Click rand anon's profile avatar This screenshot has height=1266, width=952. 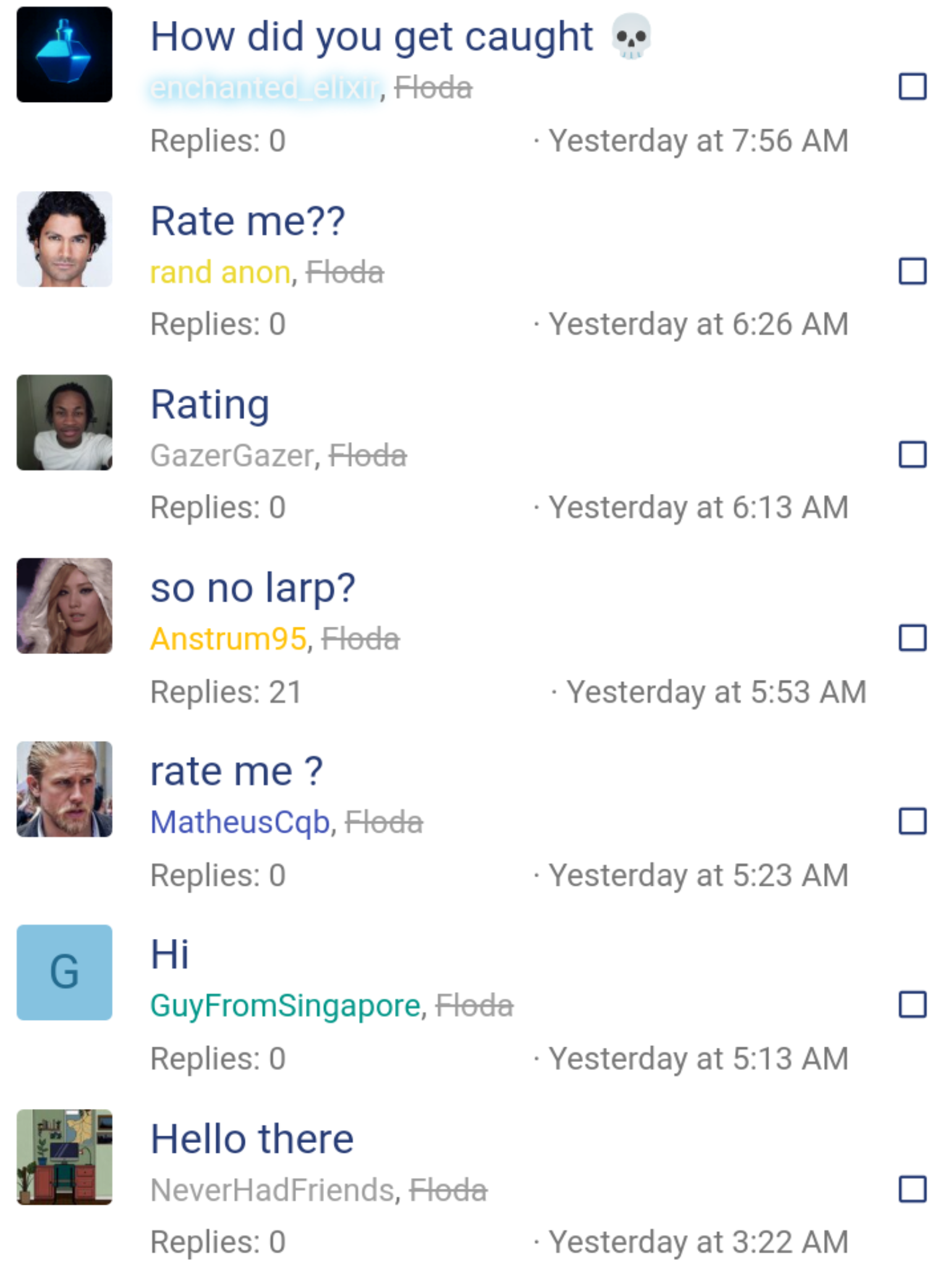[64, 239]
